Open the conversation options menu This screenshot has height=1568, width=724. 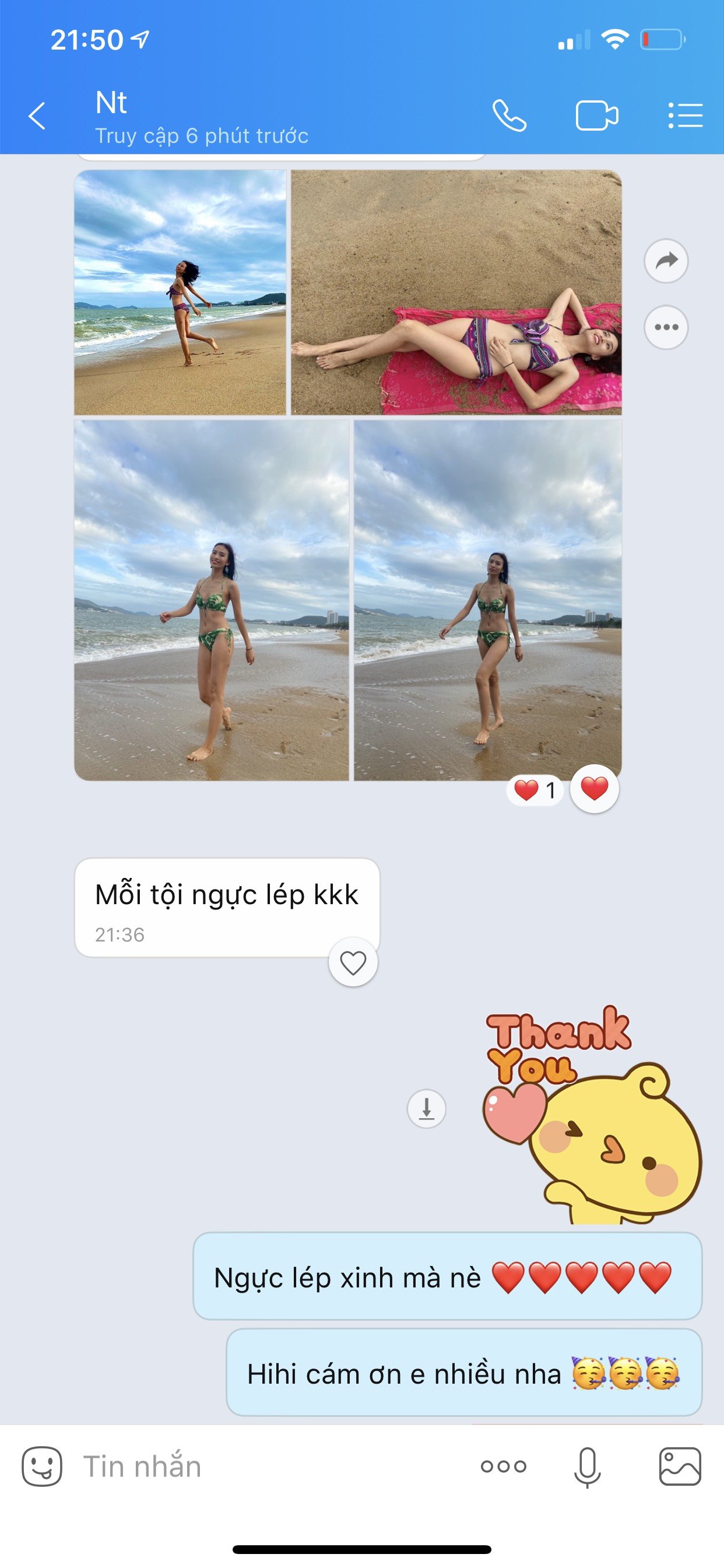pos(685,116)
